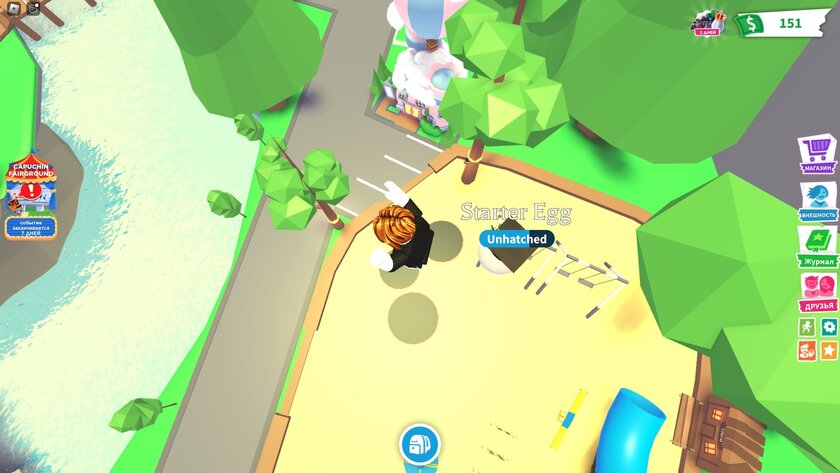This screenshot has width=840, height=473.
Task: Tap the orange star icon
Action: [829, 350]
